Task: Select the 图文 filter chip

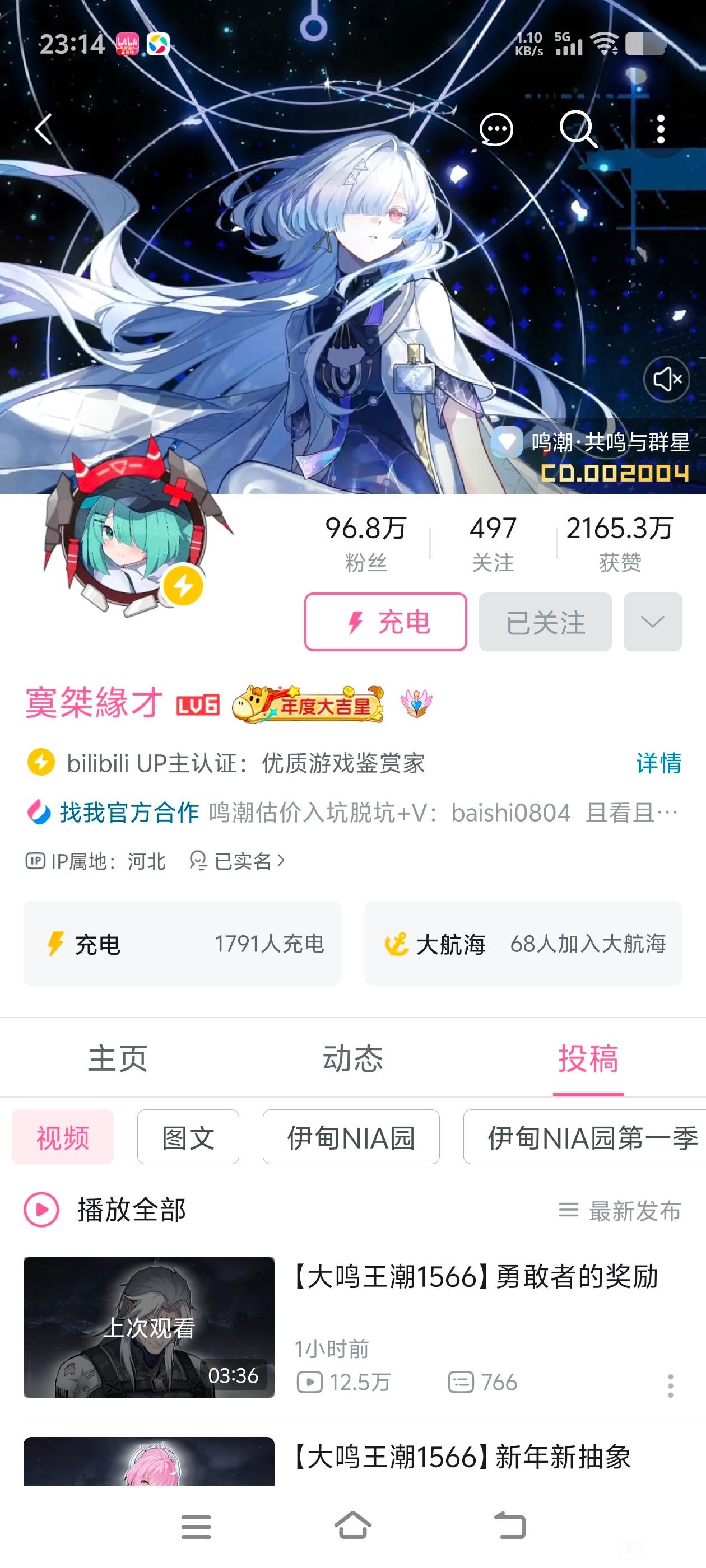Action: (188, 1136)
